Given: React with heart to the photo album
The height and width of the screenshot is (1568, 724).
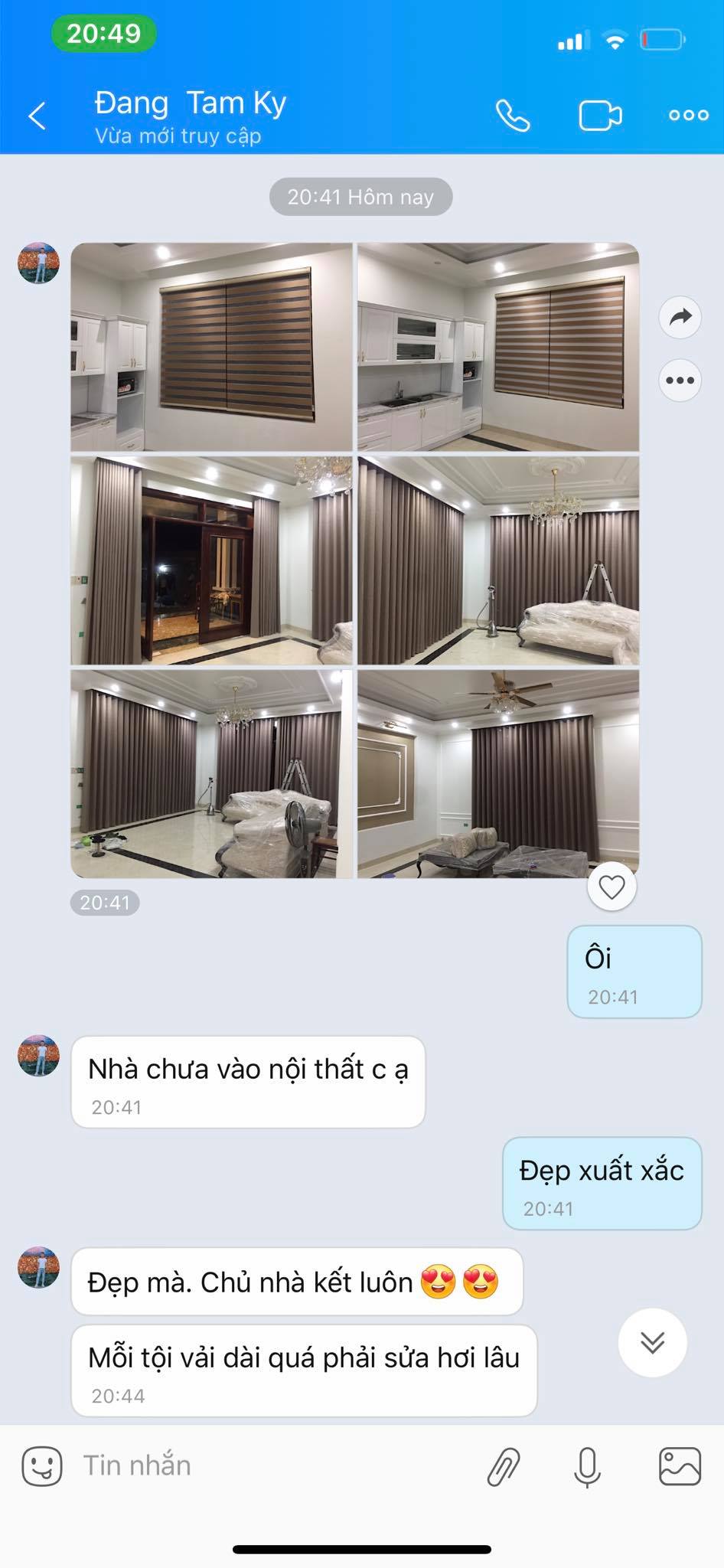Looking at the screenshot, I should tap(611, 887).
